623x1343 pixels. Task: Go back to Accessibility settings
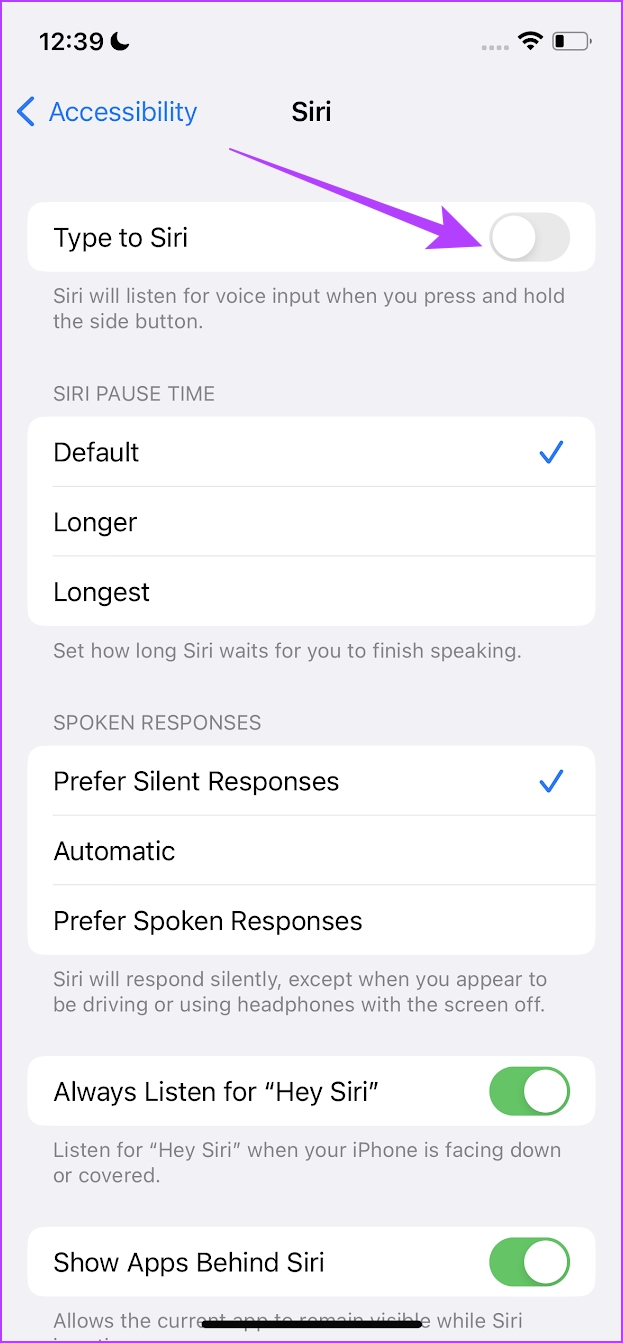point(107,111)
